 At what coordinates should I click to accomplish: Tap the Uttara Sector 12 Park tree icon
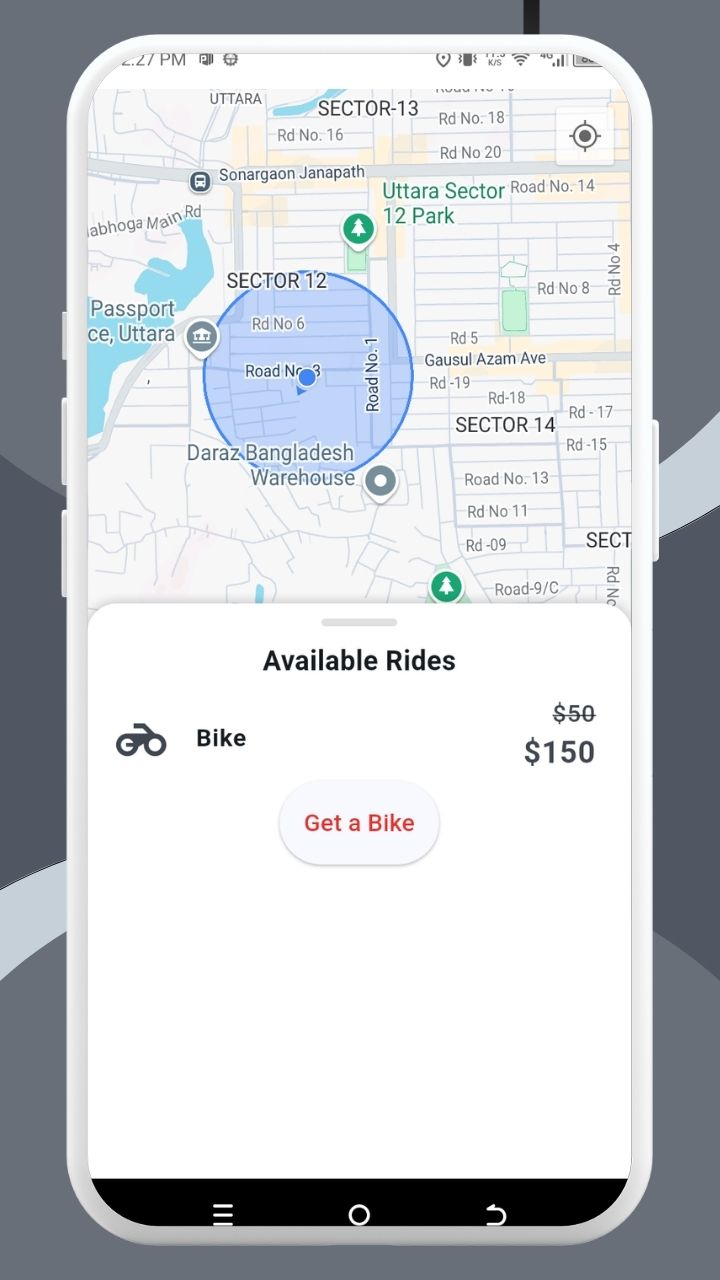point(357,229)
